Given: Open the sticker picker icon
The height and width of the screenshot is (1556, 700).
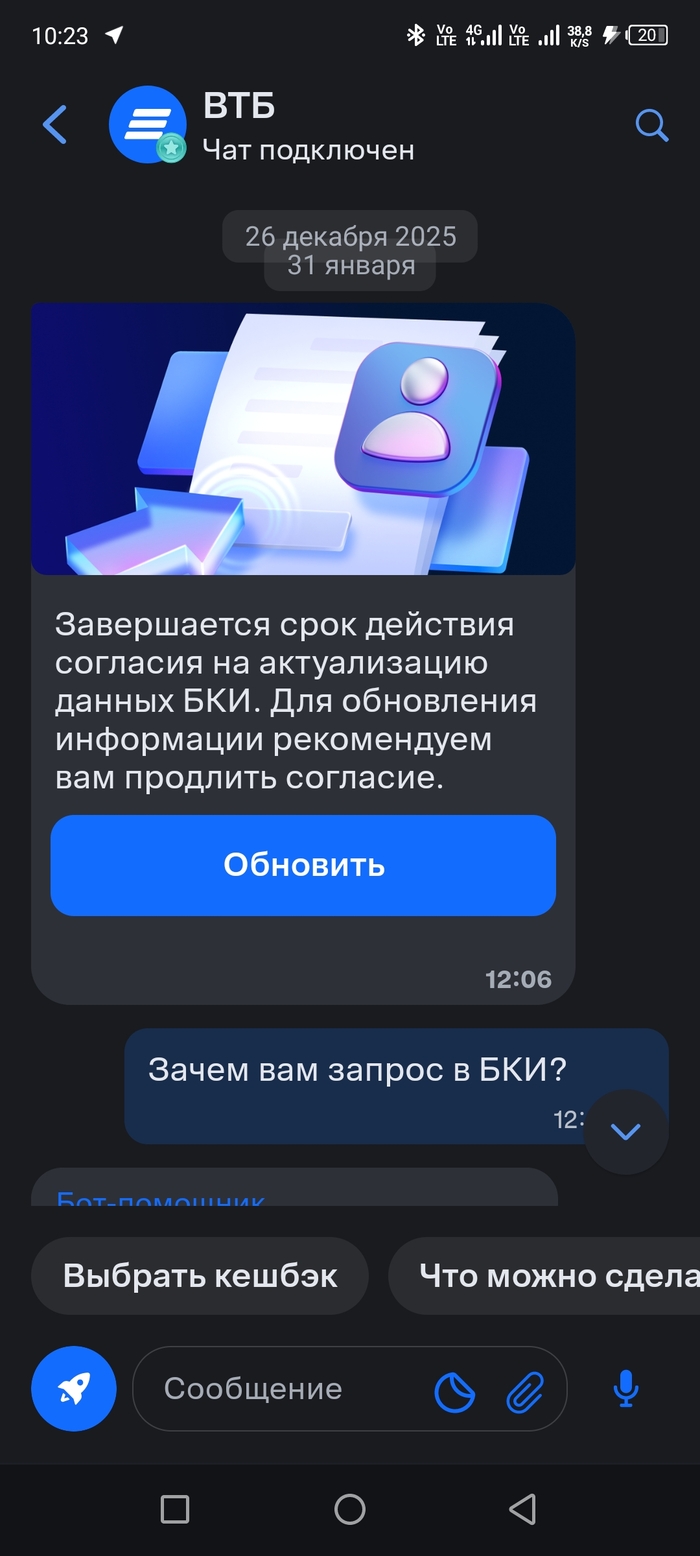Looking at the screenshot, I should pos(455,1391).
